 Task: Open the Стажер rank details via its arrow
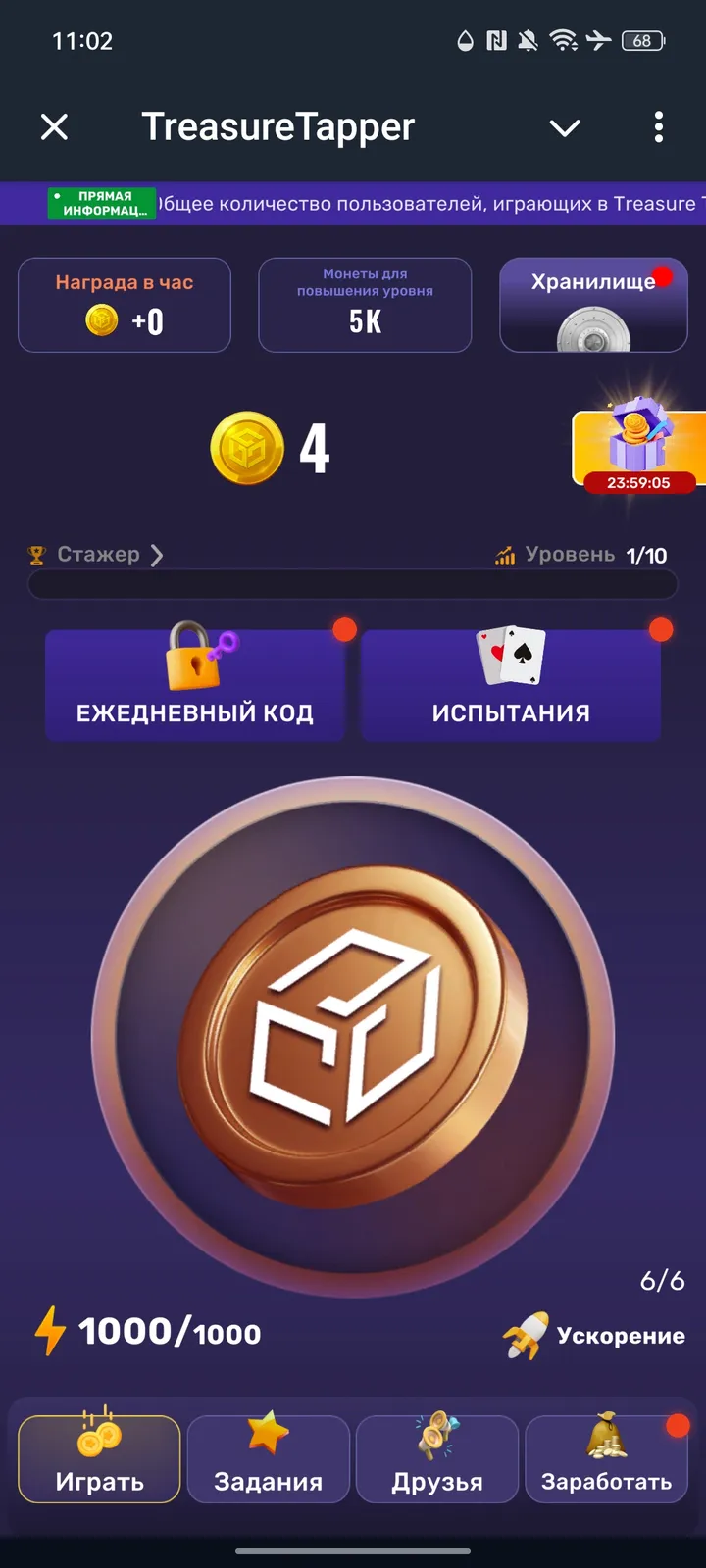click(158, 554)
